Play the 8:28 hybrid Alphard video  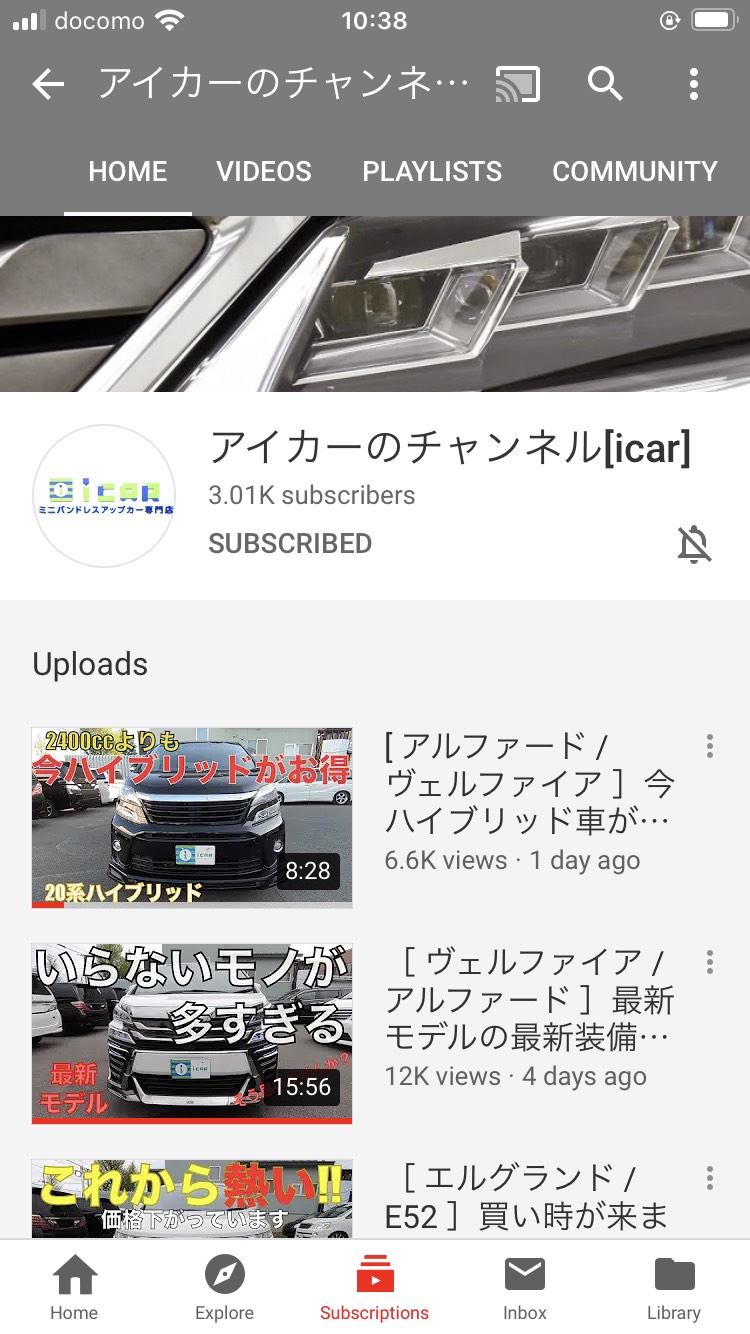coord(192,817)
